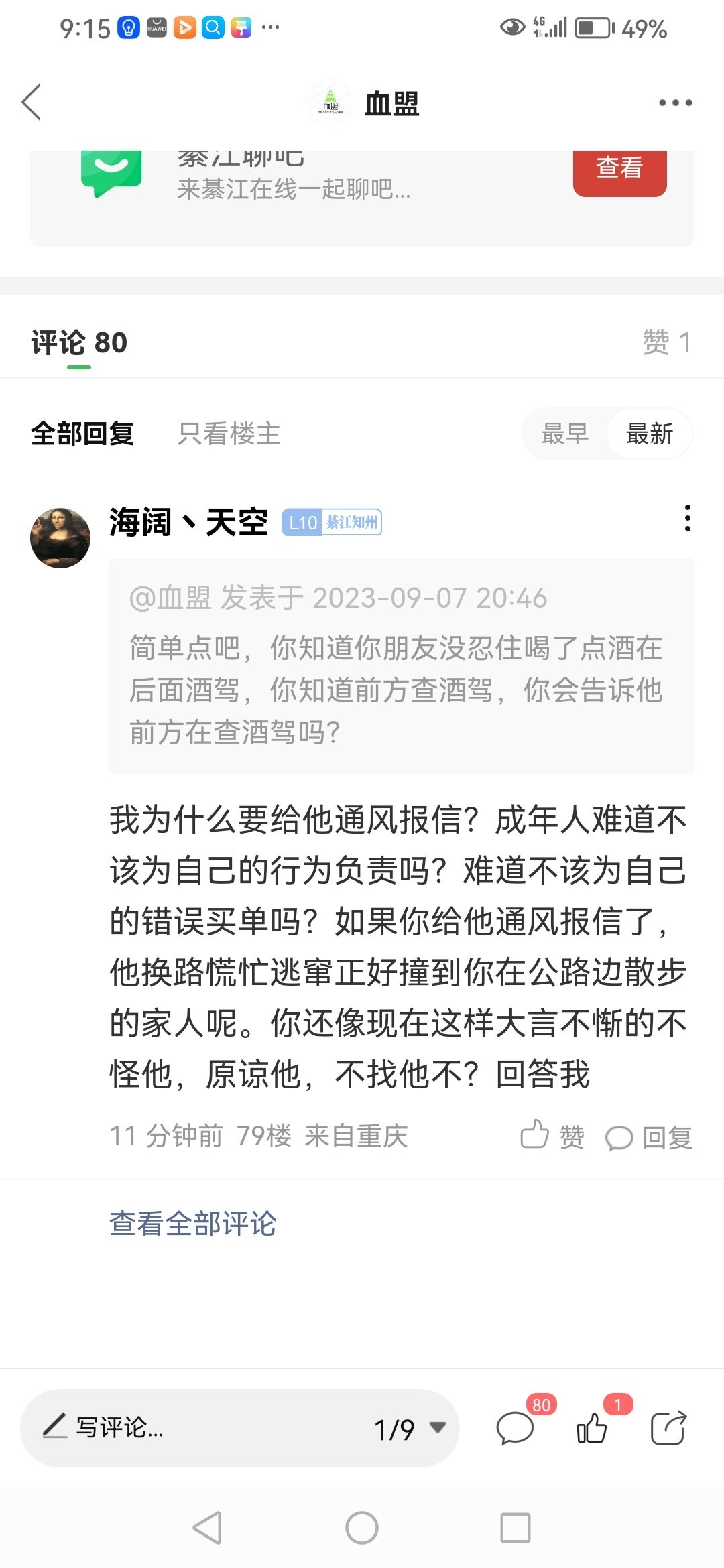This screenshot has width=724, height=1568.
Task: Filter replies with 只看楼主
Action: coord(229,434)
